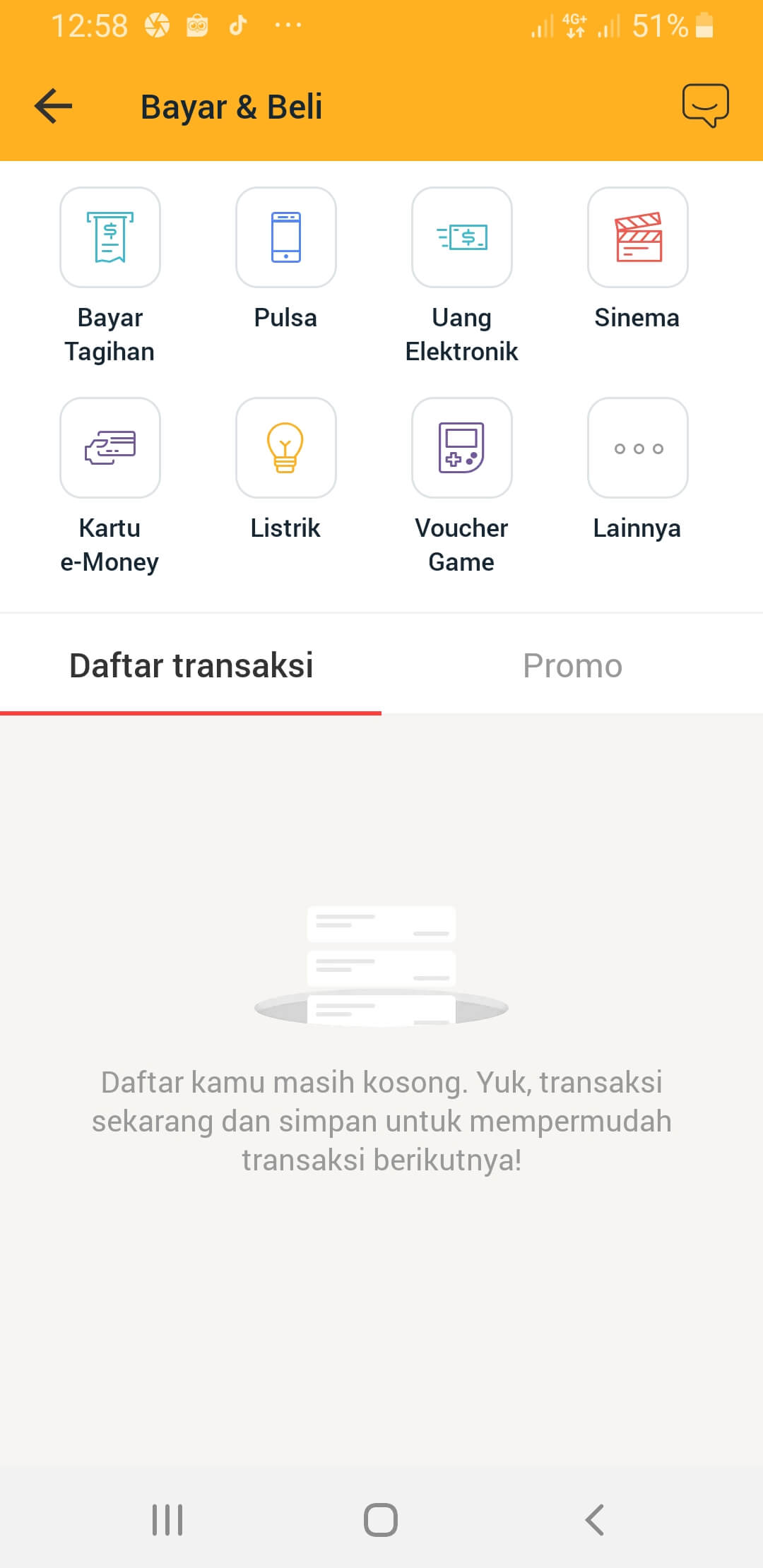Open the chat support icon

705,106
